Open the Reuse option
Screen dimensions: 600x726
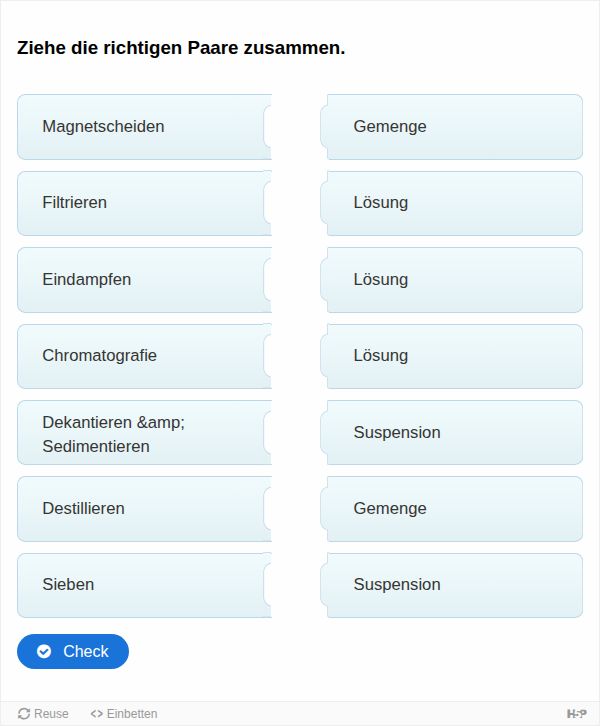(x=44, y=714)
